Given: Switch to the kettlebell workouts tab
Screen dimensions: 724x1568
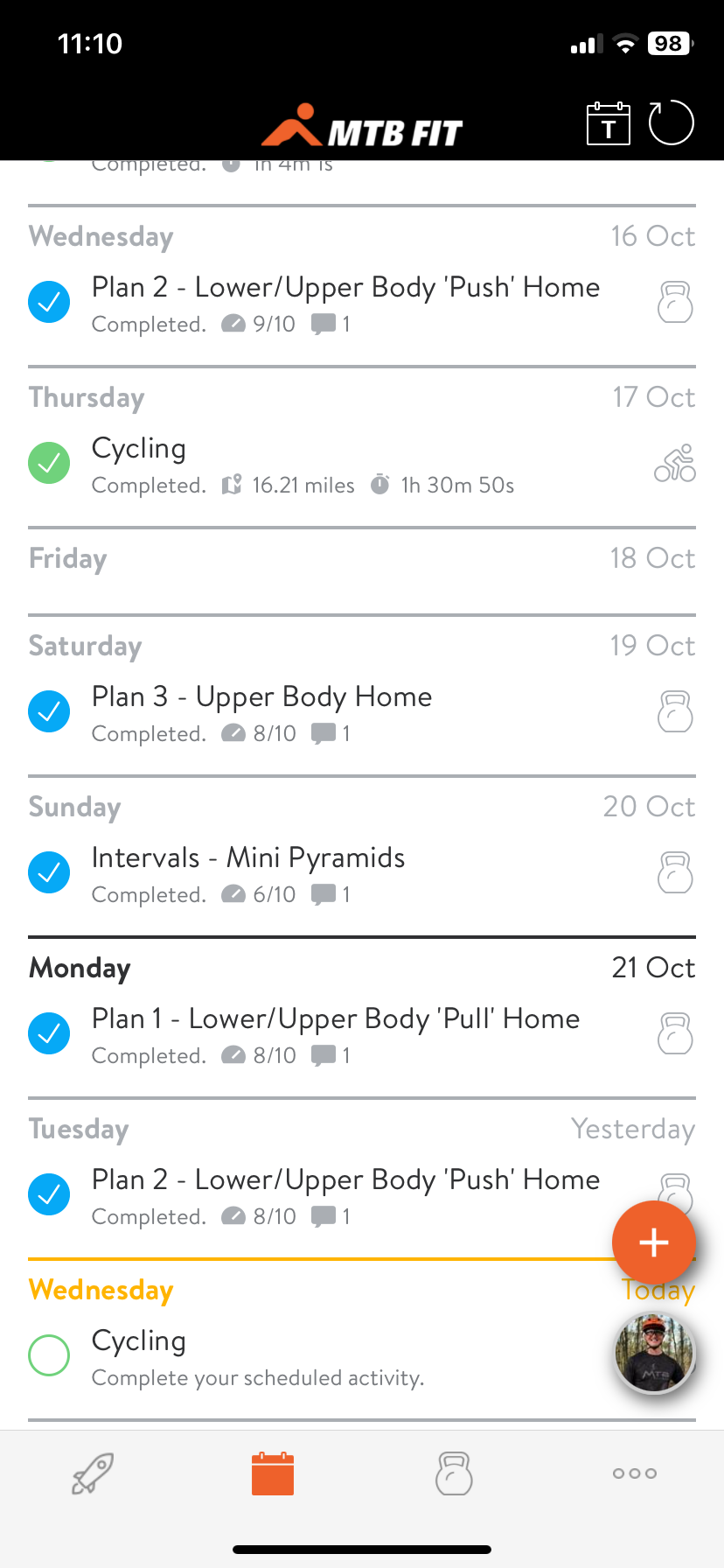Looking at the screenshot, I should [x=454, y=1473].
